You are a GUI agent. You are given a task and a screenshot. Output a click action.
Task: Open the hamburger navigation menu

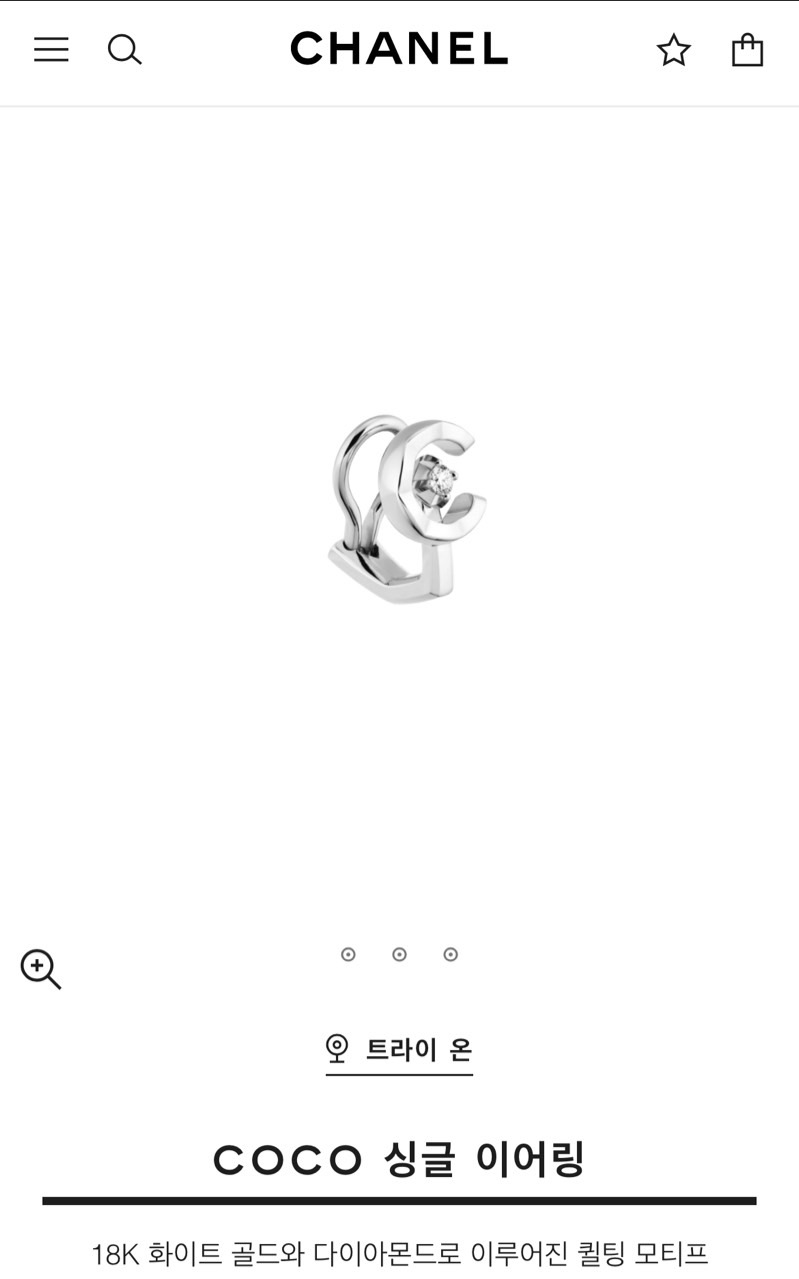coord(51,49)
